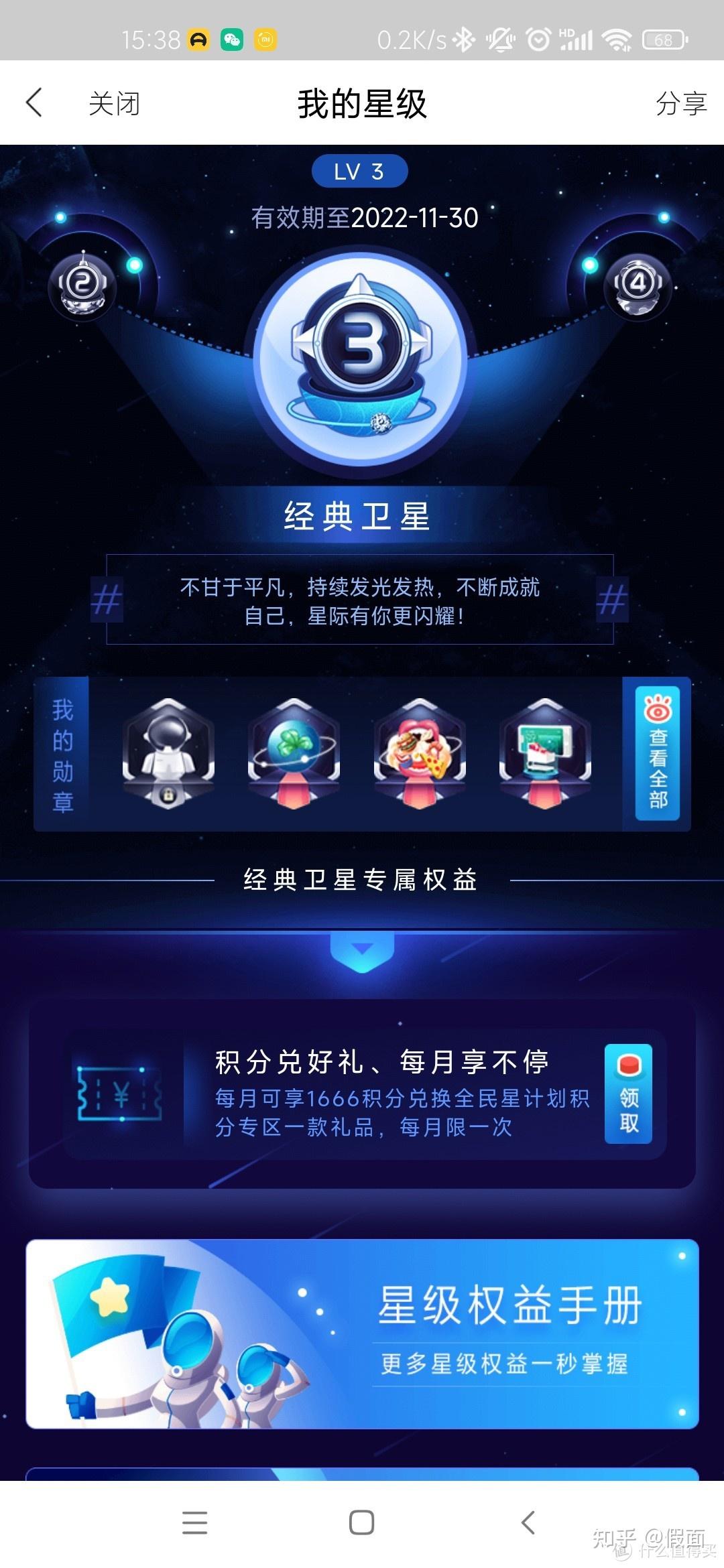Open the food medal with burger

click(420, 754)
